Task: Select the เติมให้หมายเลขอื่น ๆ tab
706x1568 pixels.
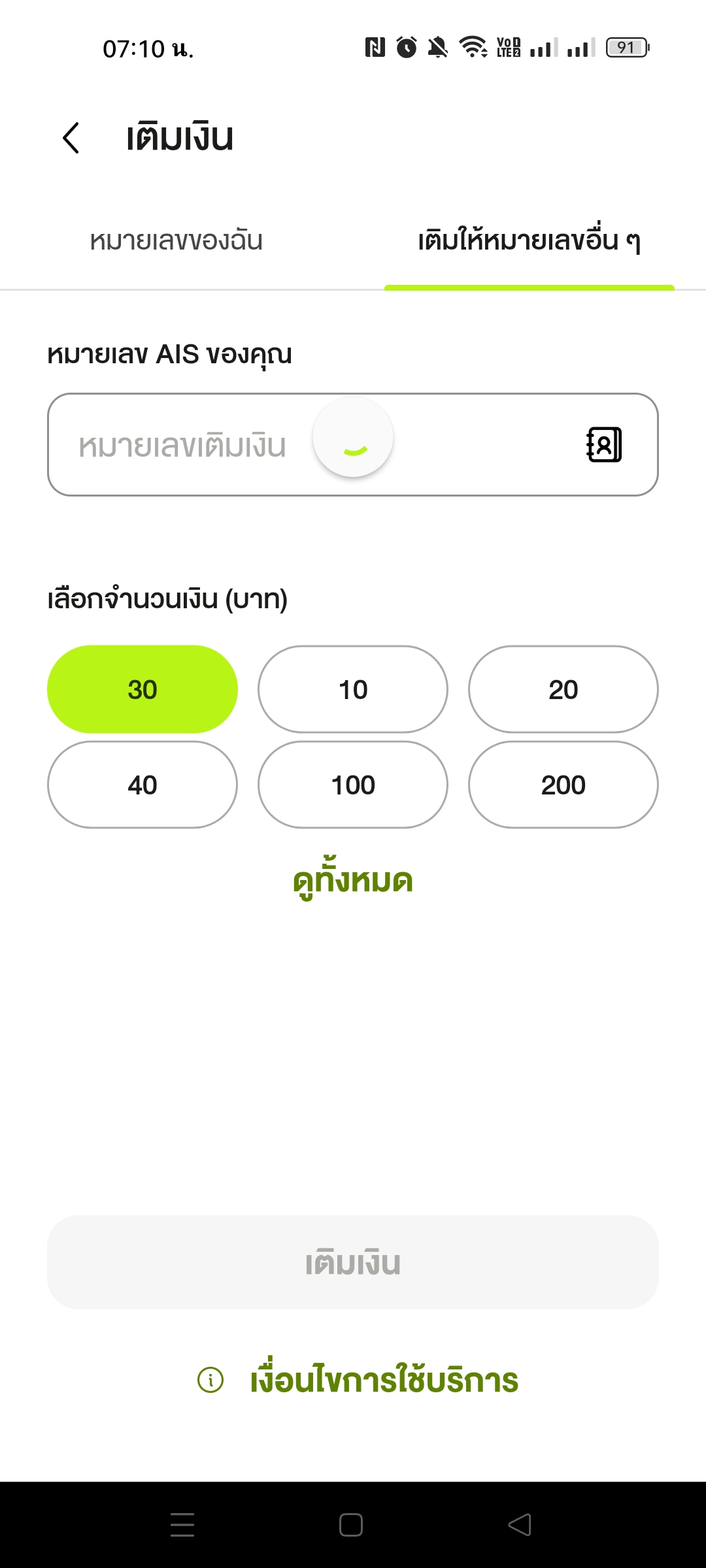Action: tap(529, 240)
